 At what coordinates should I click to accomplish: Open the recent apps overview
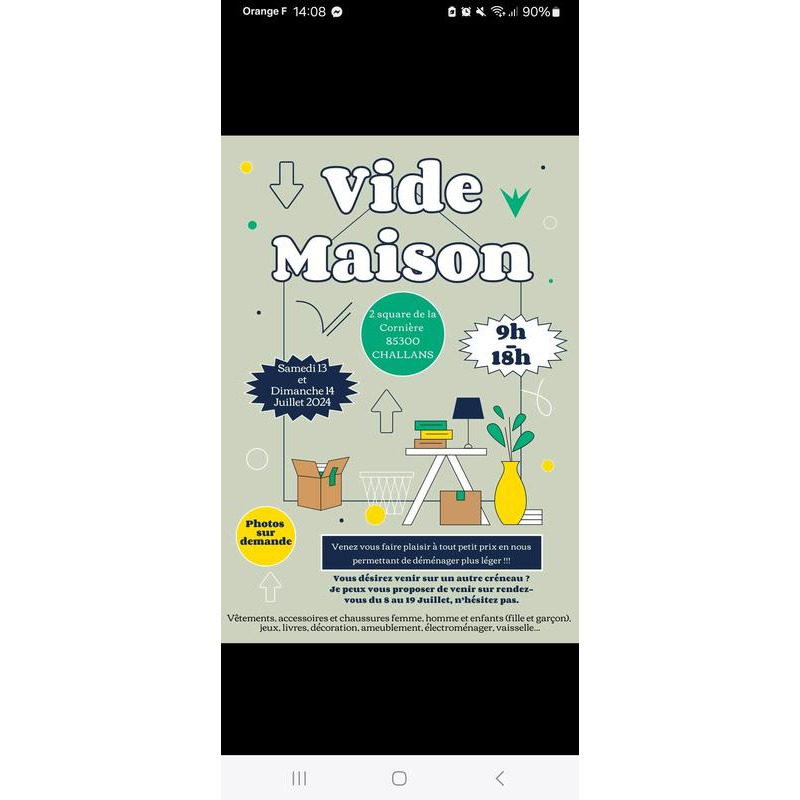pos(299,778)
